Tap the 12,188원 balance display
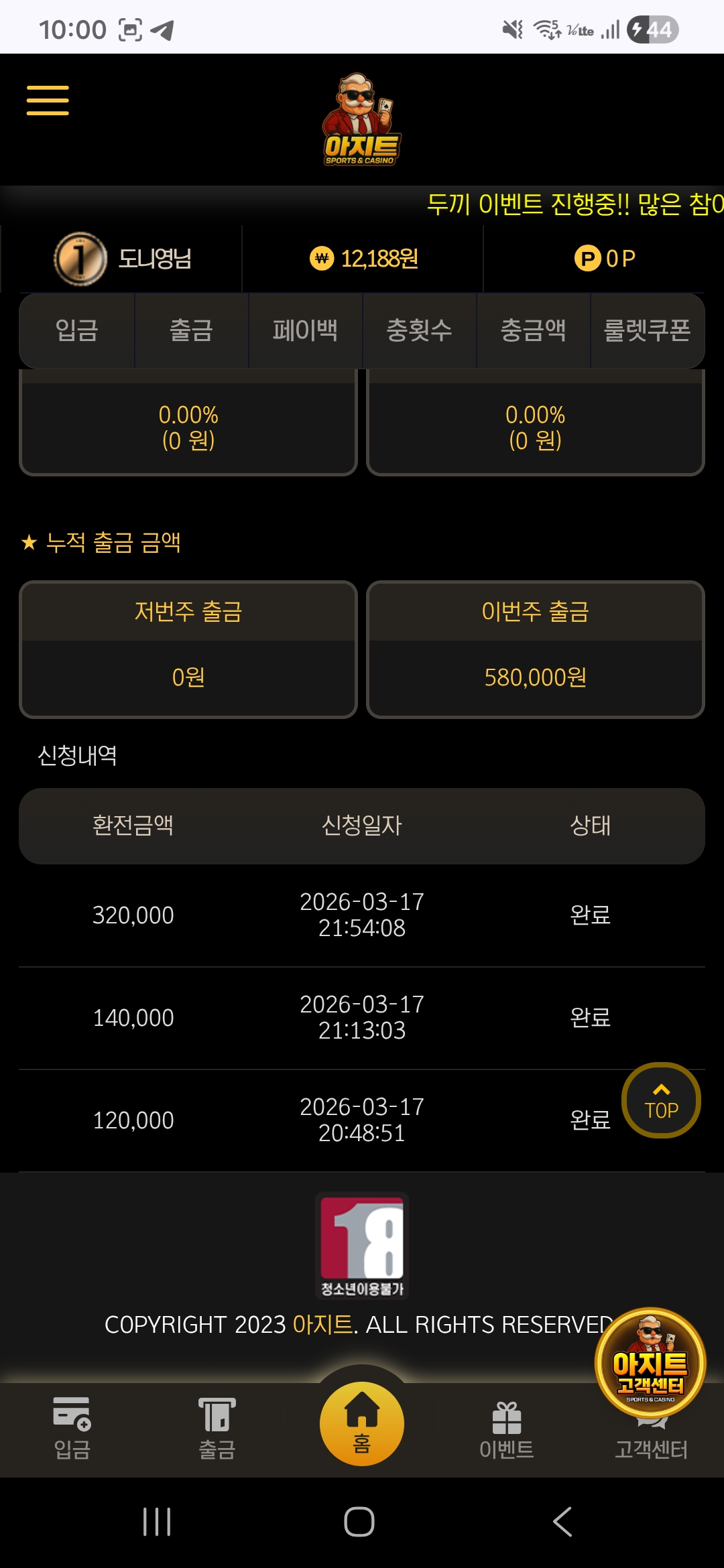 click(364, 259)
